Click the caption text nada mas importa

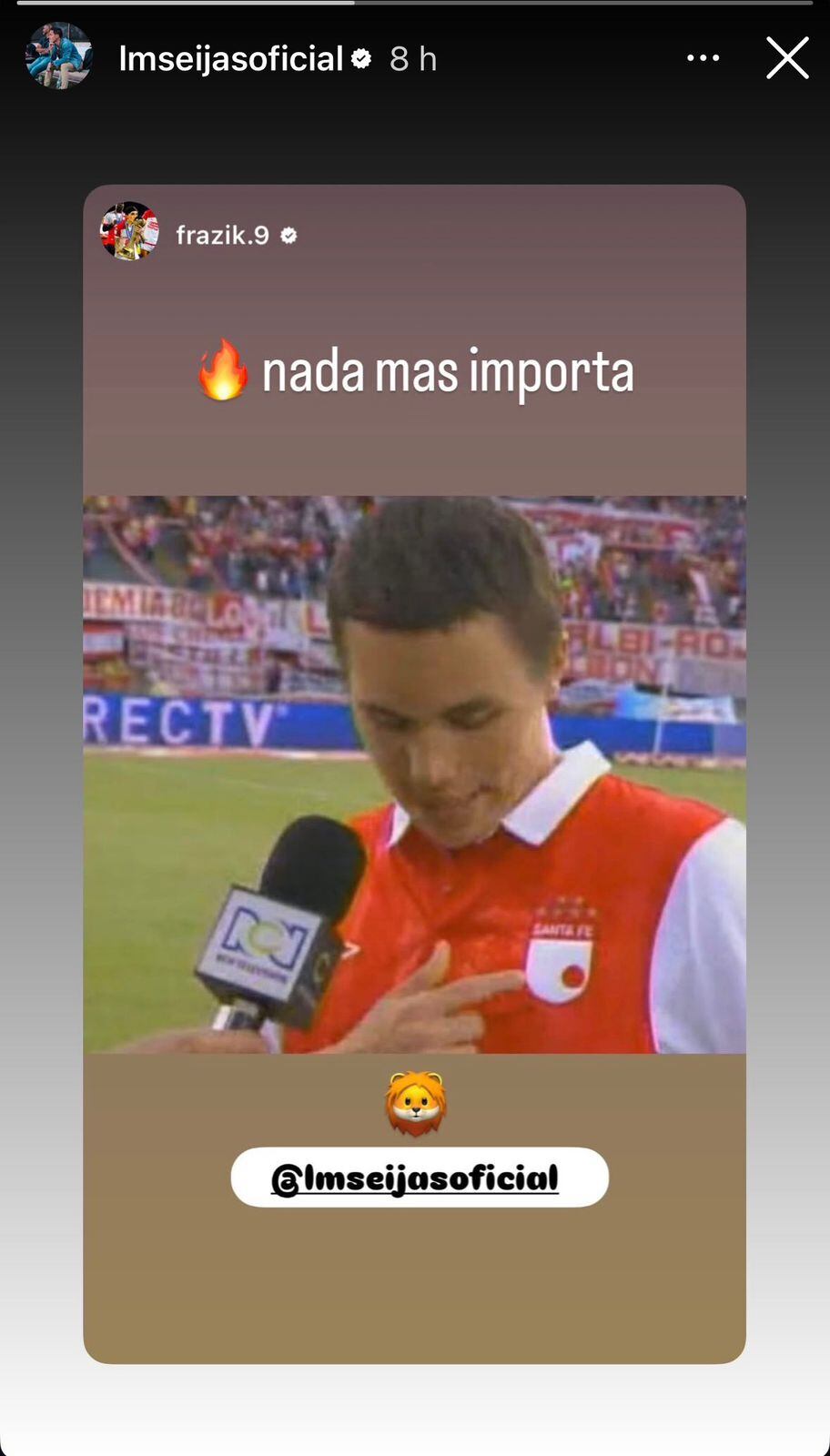(450, 369)
